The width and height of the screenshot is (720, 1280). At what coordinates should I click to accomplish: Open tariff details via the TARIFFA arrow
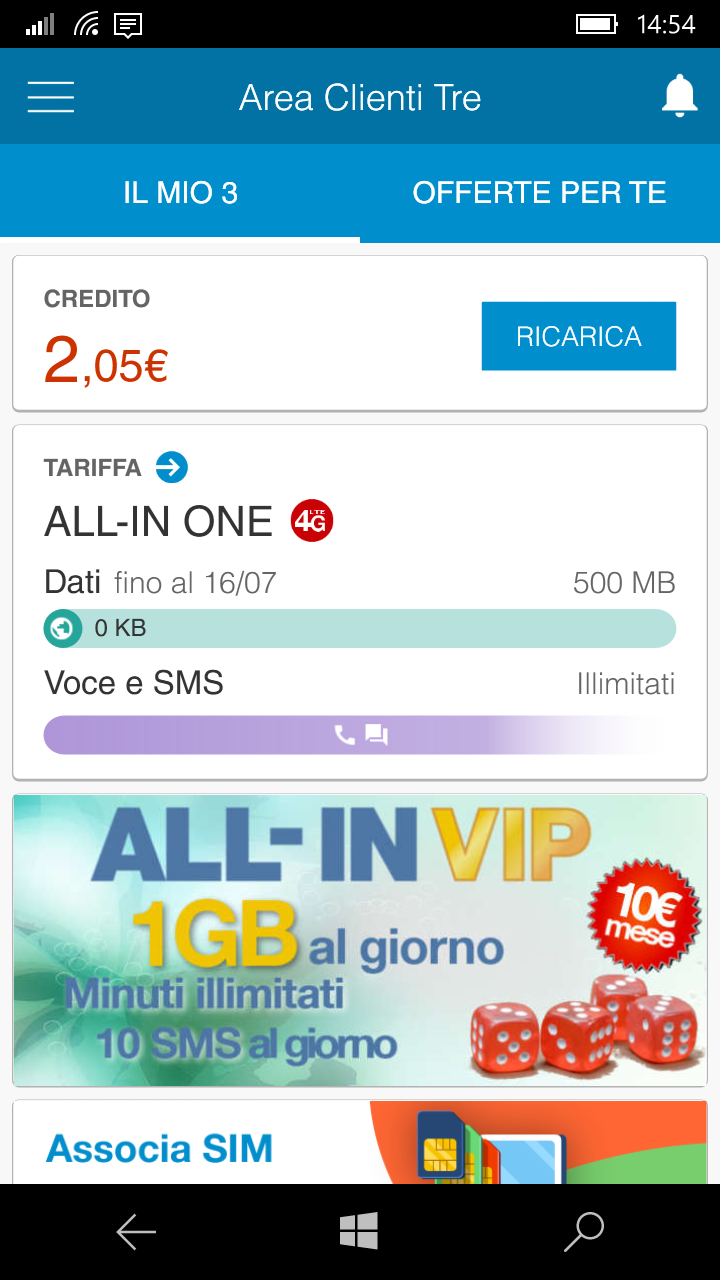point(172,467)
